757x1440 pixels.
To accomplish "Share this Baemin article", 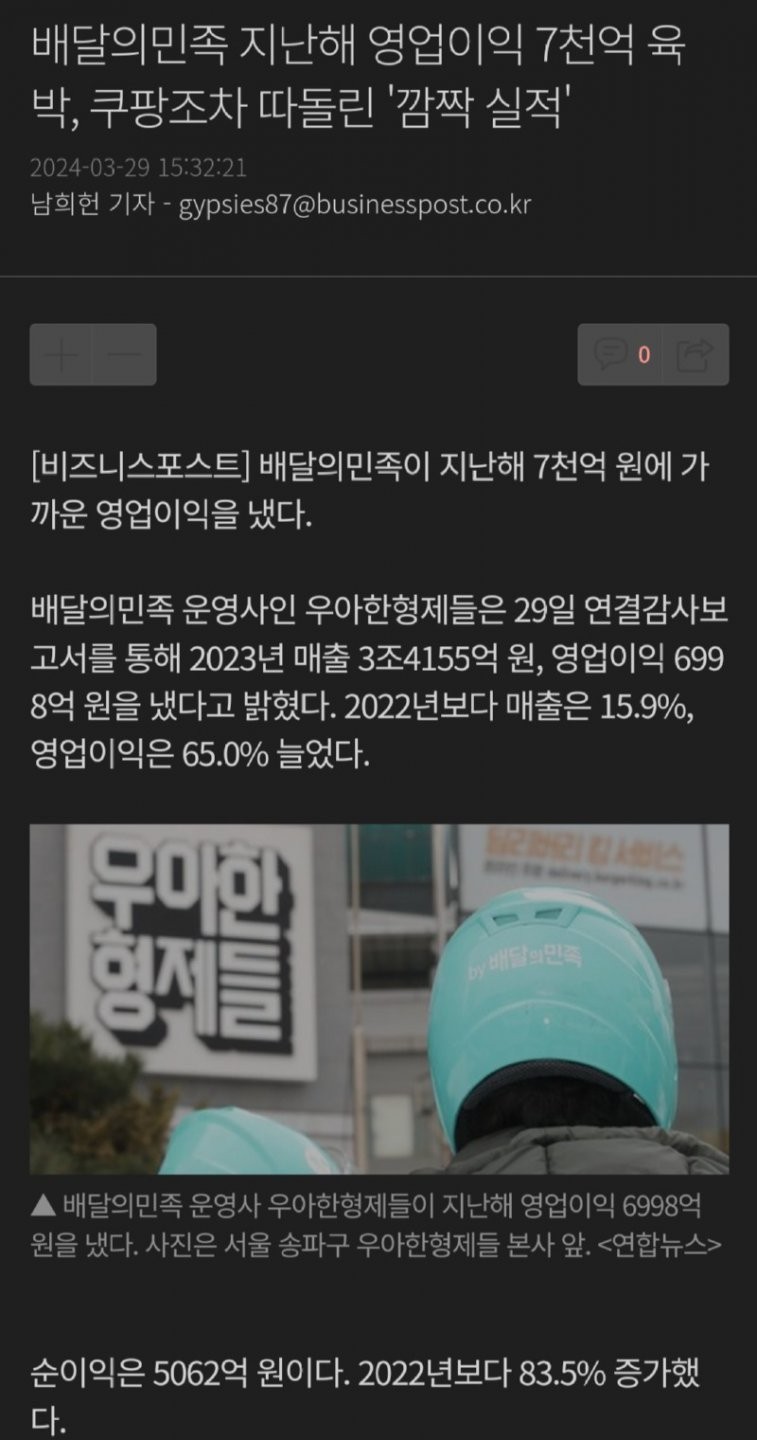I will [x=695, y=354].
